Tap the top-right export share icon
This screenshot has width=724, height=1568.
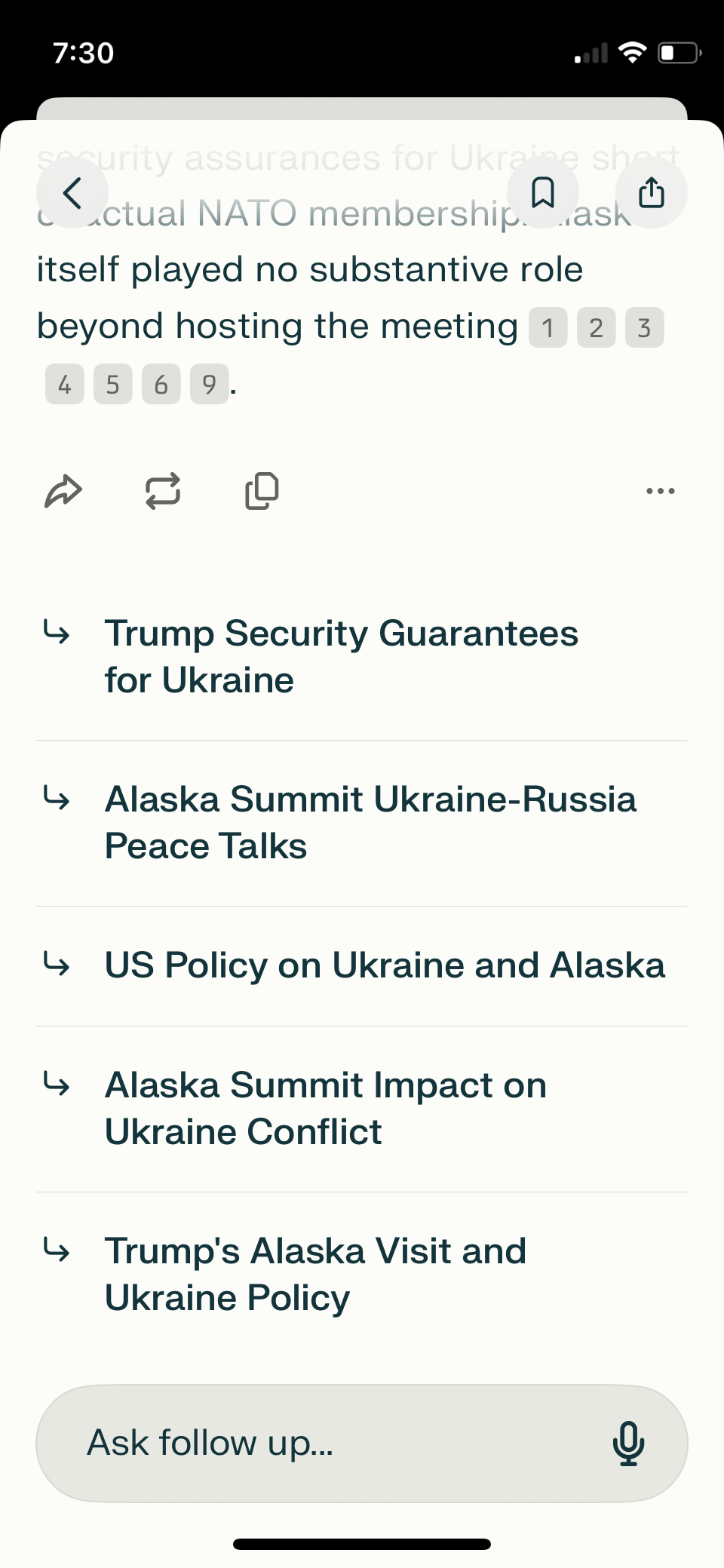point(652,193)
